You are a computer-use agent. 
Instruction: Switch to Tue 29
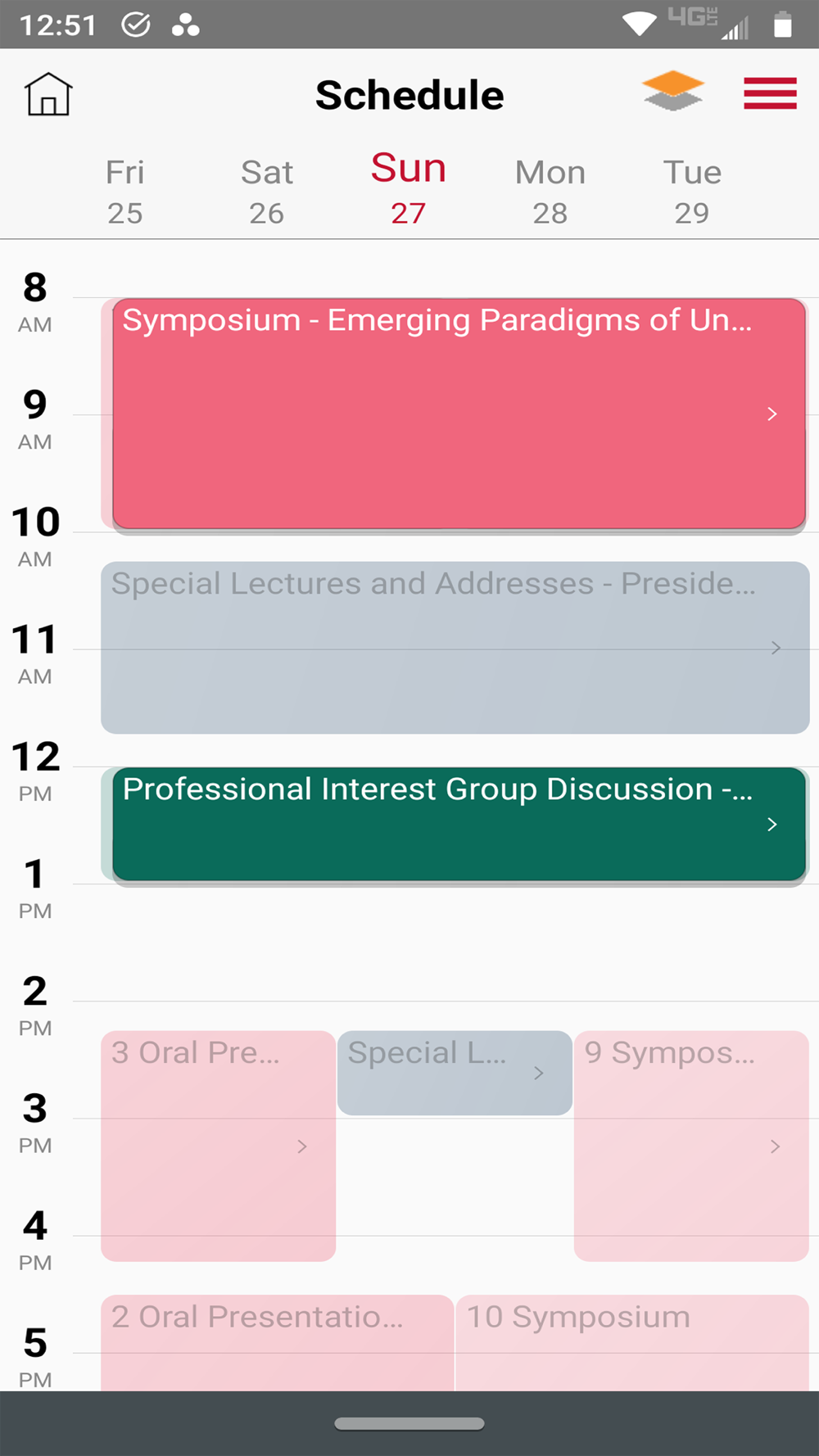(692, 192)
